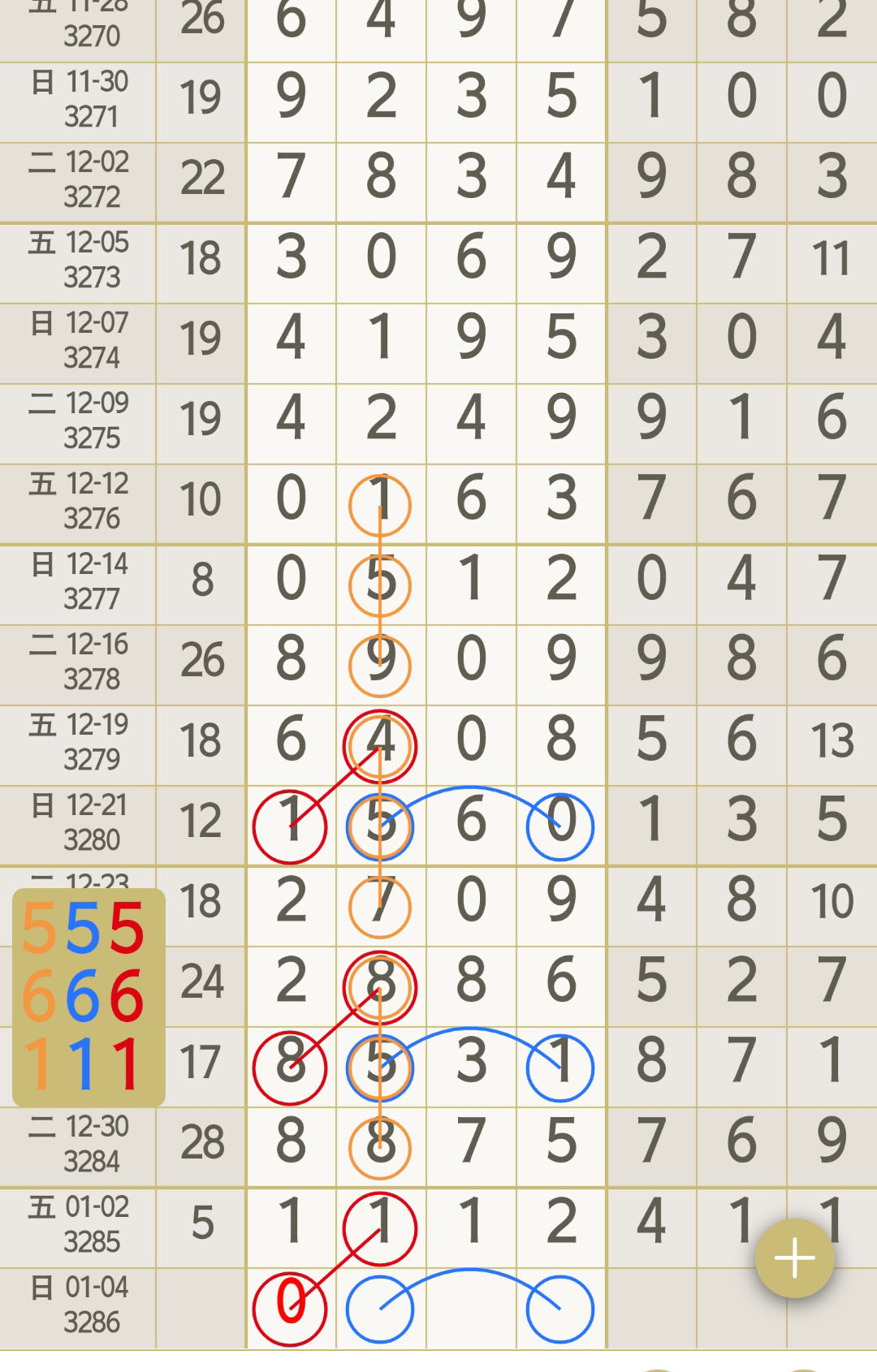Expand details for period 3285 date cell
877x1372 pixels.
pyautogui.click(x=79, y=1224)
